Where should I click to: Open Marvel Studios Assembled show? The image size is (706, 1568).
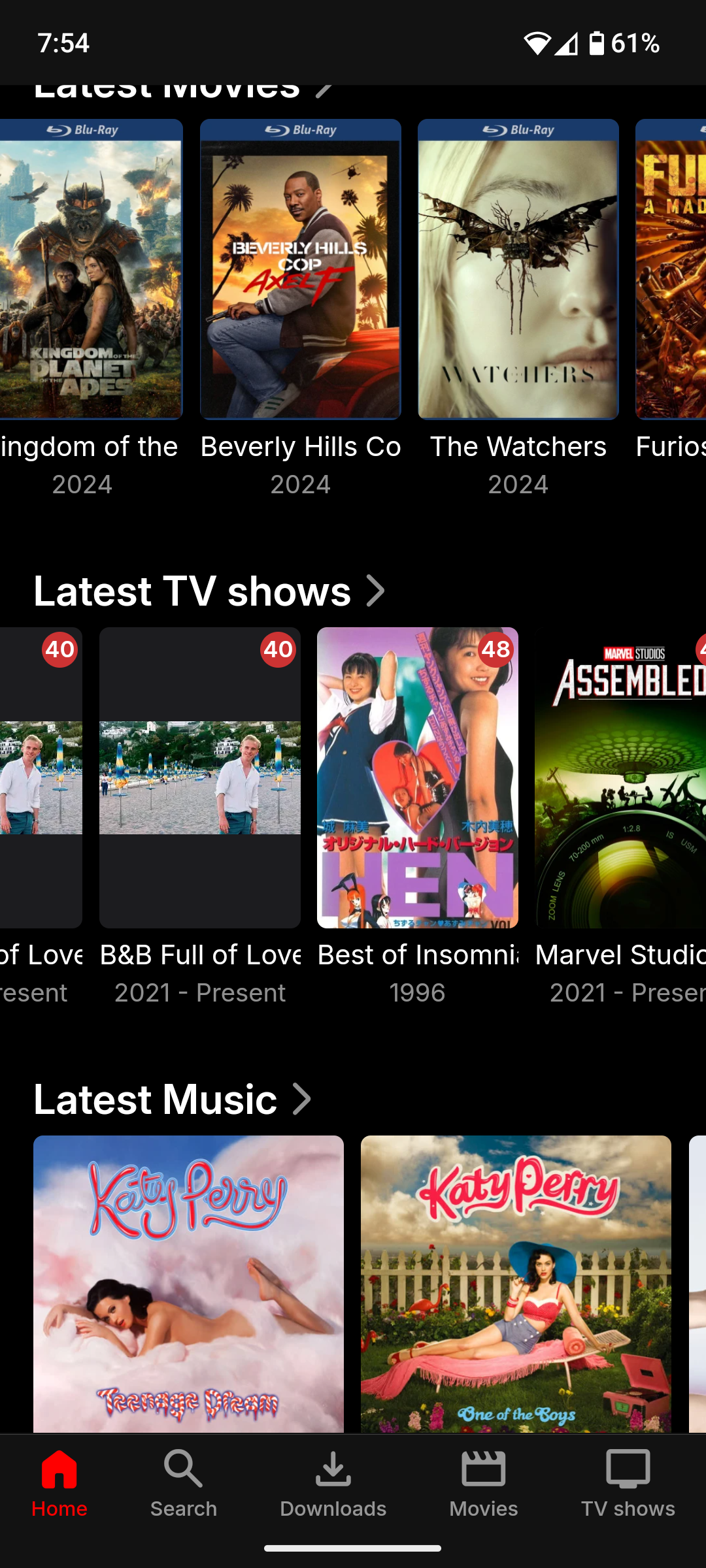620,777
